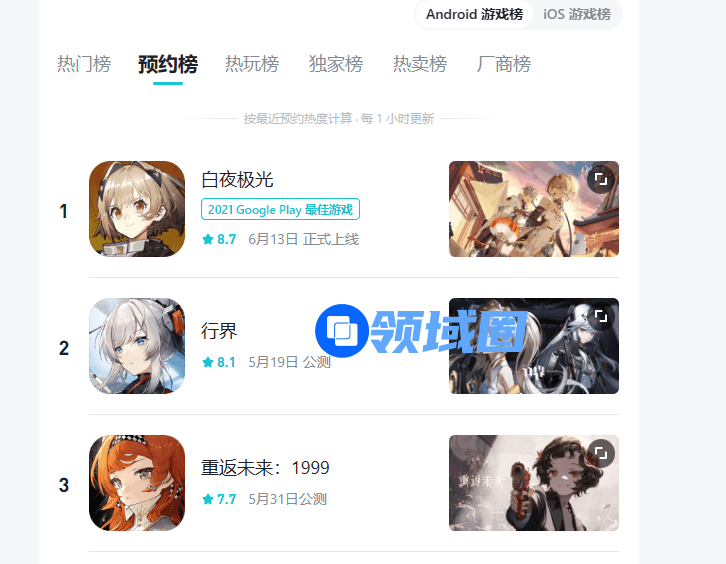Viewport: 726px width, 564px height.
Task: Switch to the 热玩榜 tab
Action: click(x=252, y=64)
